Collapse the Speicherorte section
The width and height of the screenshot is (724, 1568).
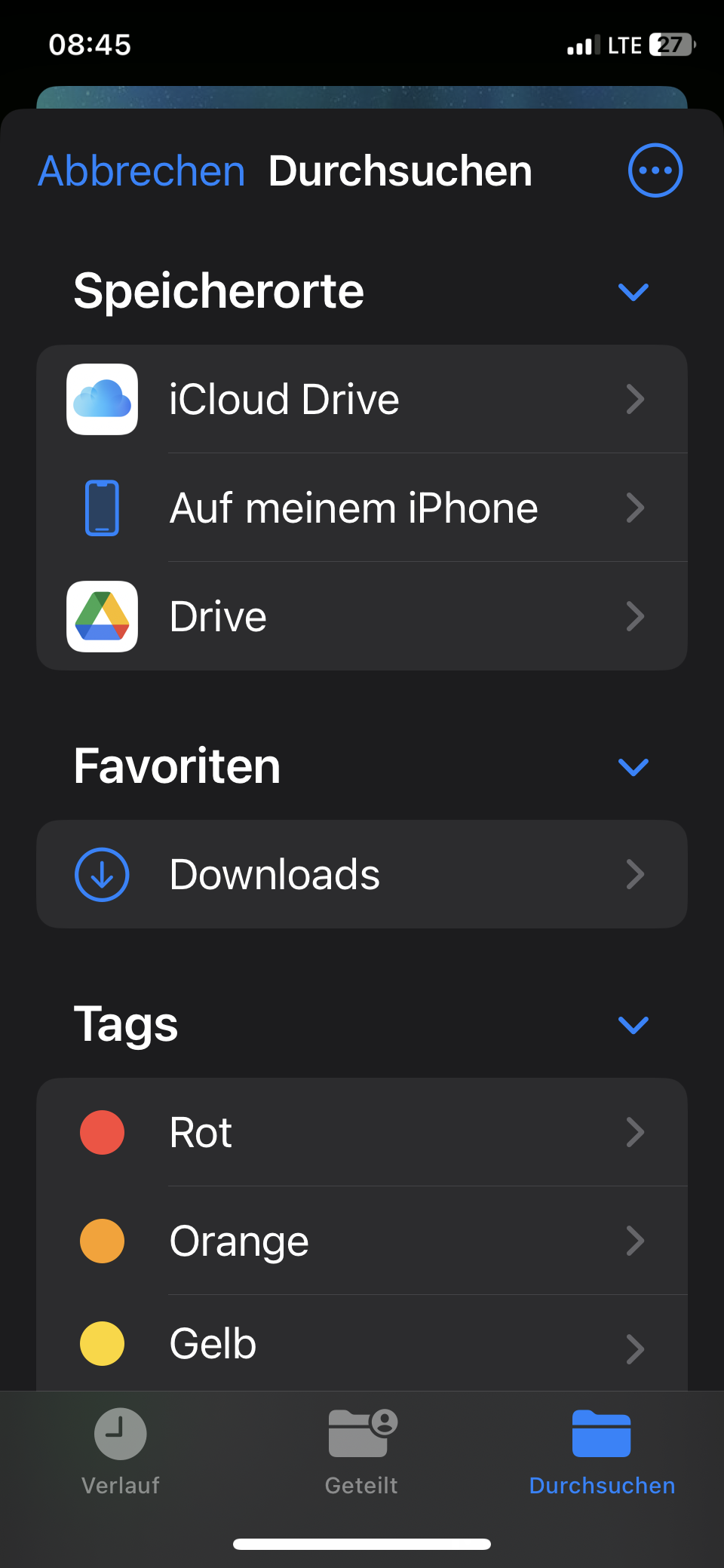pos(633,292)
